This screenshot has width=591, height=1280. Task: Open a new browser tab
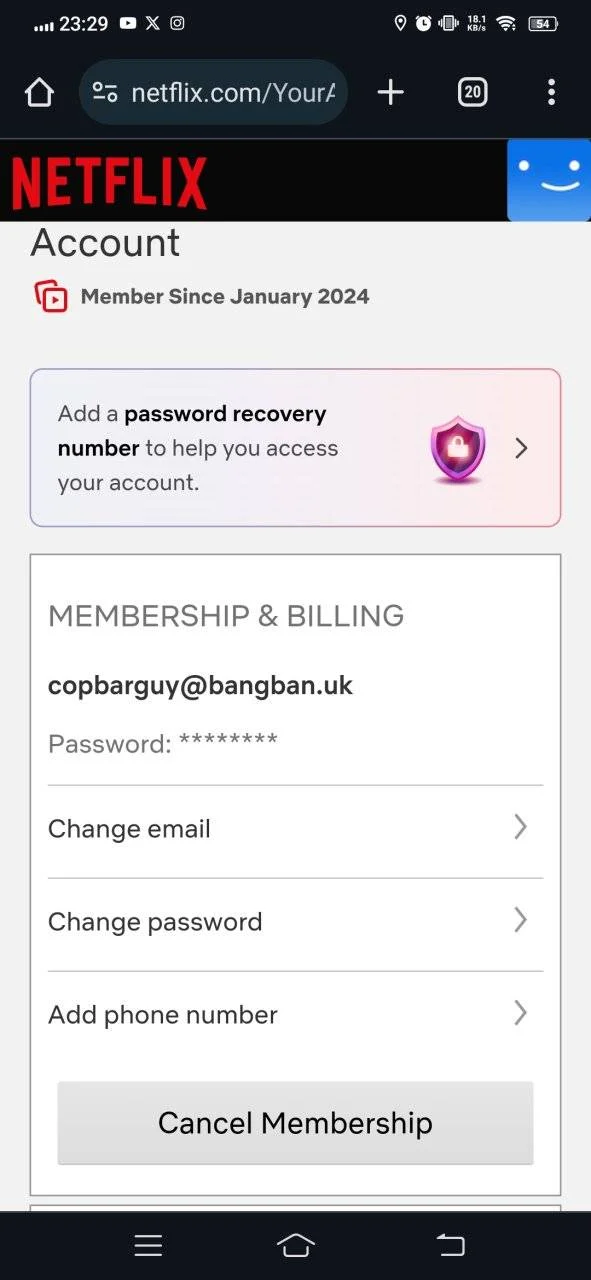click(x=391, y=93)
